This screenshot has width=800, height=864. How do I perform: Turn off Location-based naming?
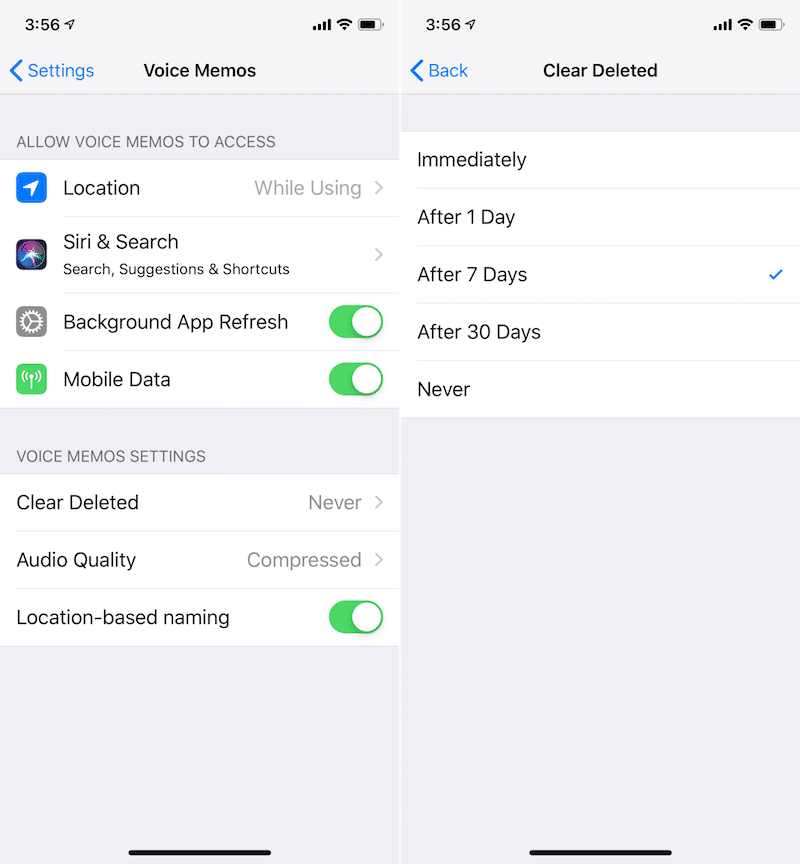coord(355,617)
